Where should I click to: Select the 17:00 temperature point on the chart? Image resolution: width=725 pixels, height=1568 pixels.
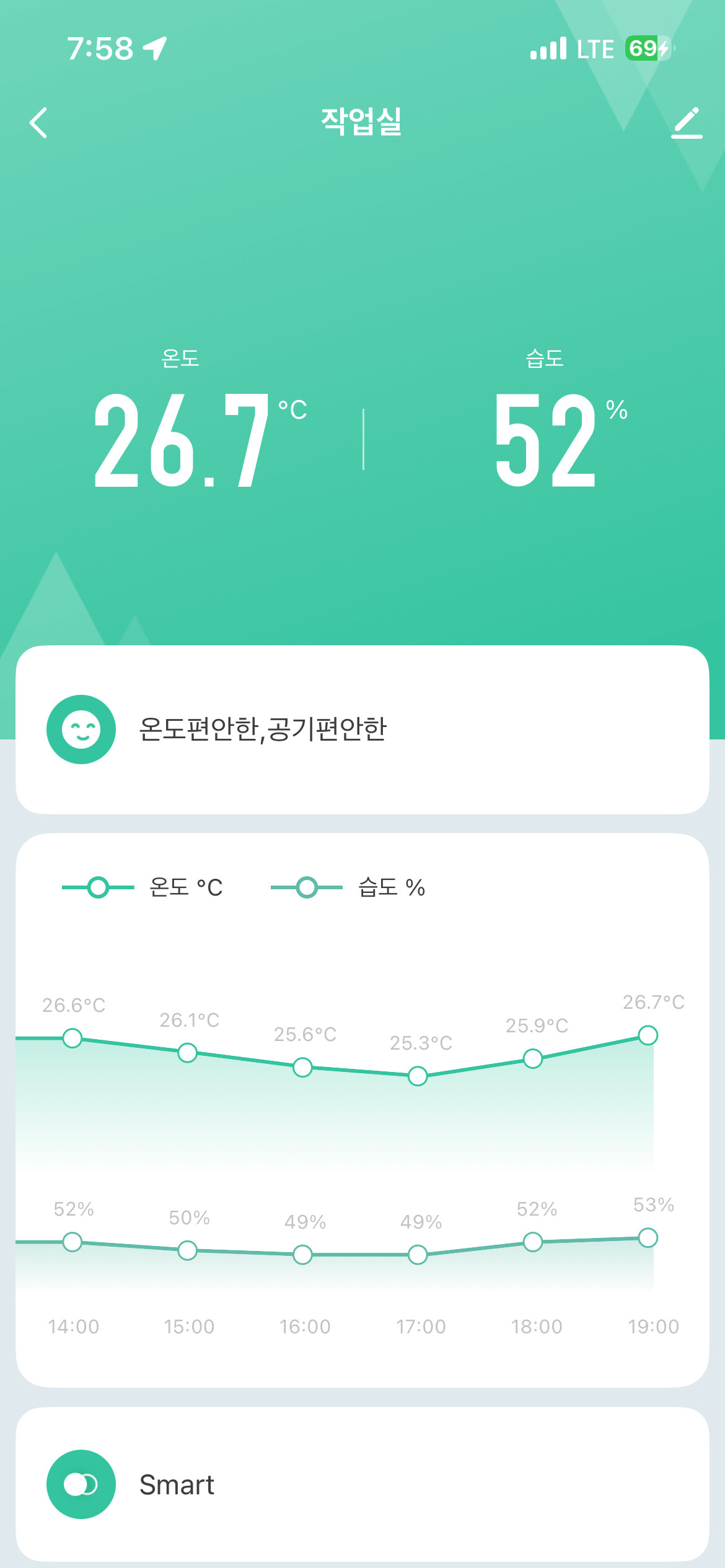[418, 1076]
